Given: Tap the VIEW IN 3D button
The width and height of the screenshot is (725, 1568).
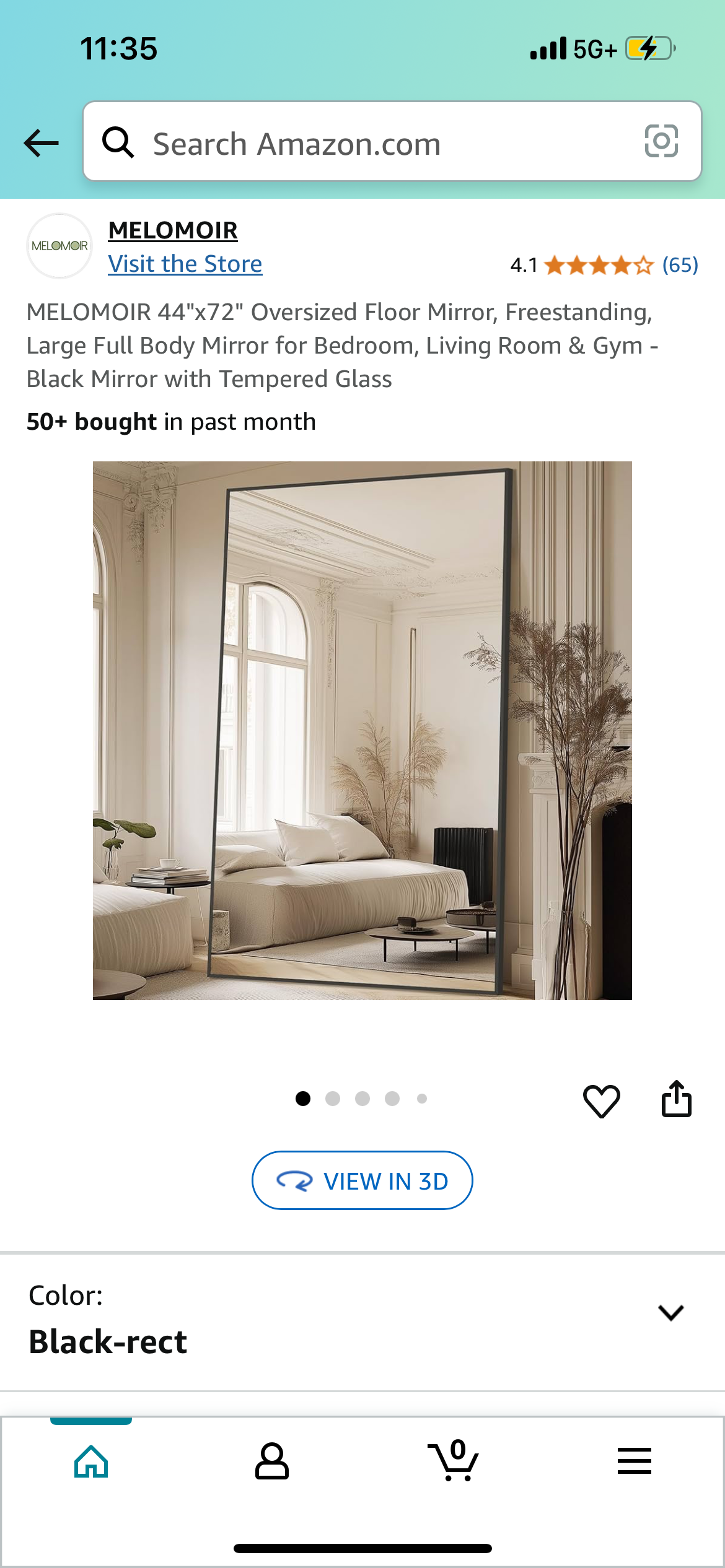Looking at the screenshot, I should [x=362, y=1180].
